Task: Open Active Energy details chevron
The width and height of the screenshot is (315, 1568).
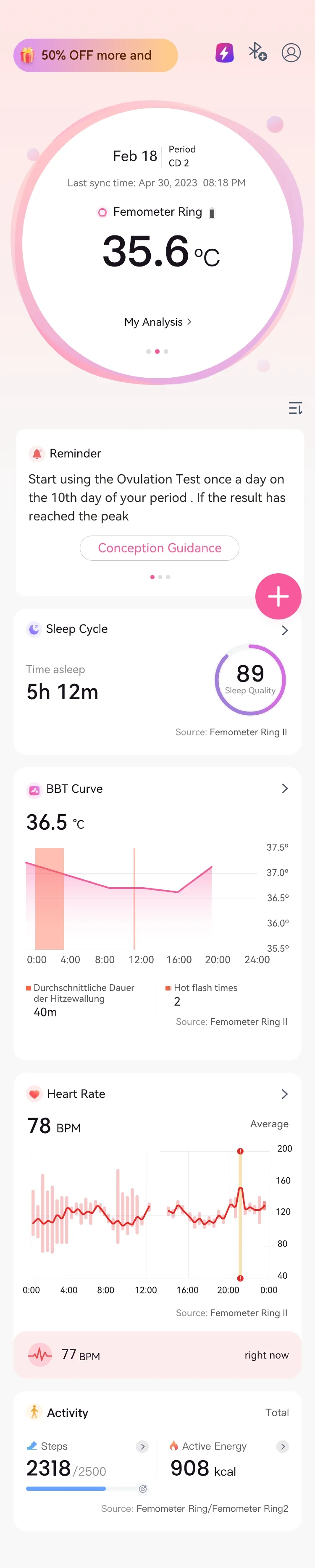Action: [x=283, y=1446]
